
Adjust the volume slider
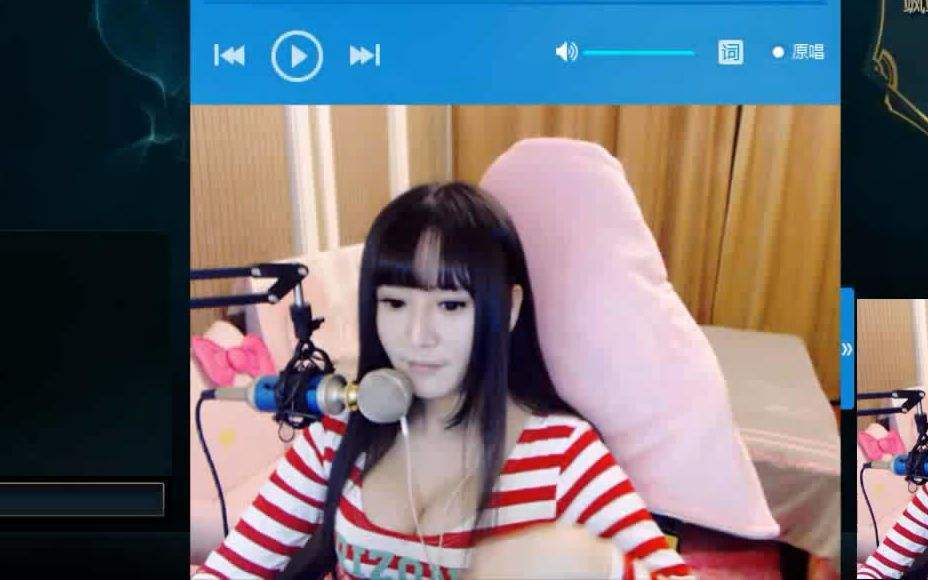[x=638, y=52]
